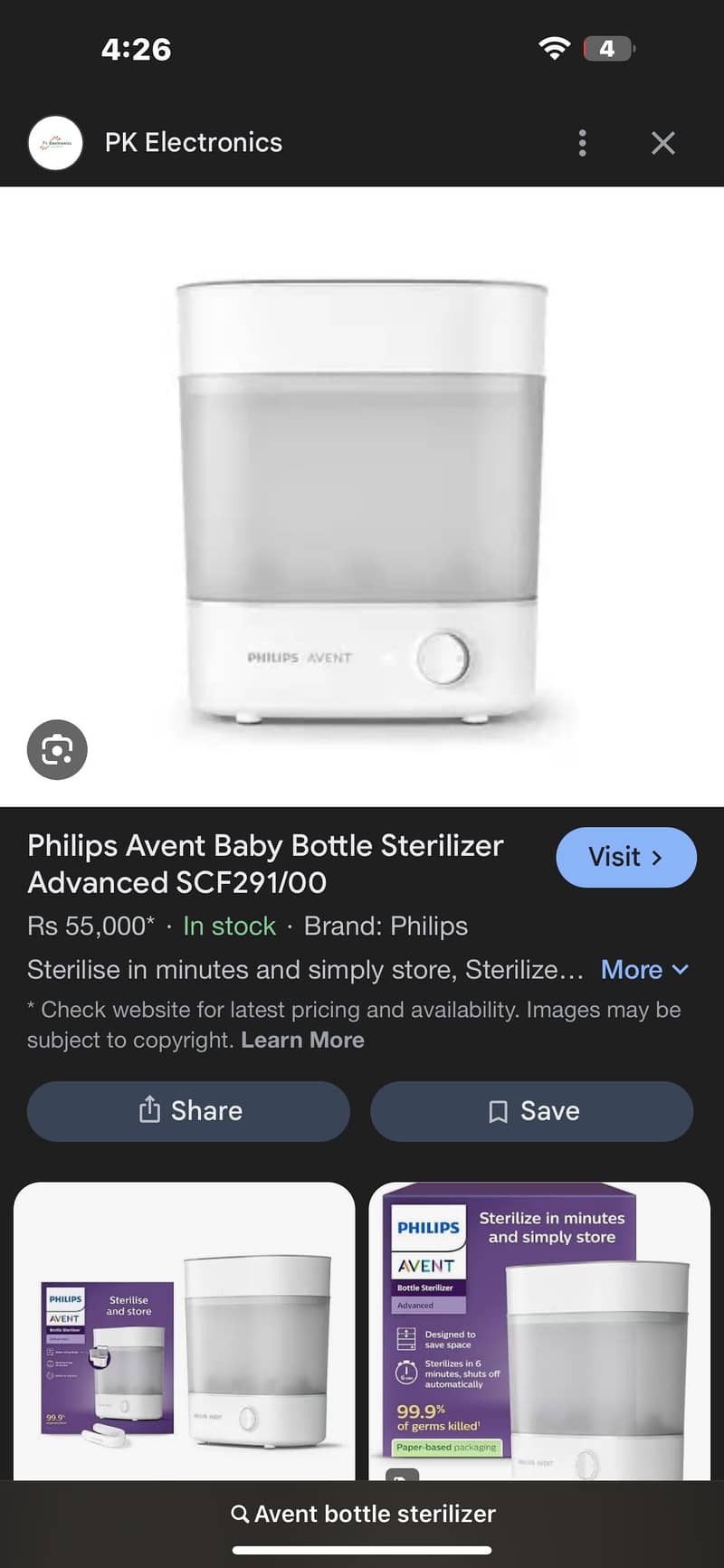This screenshot has height=1568, width=724.
Task: Tap the magnifying glass search icon
Action: (x=240, y=1513)
